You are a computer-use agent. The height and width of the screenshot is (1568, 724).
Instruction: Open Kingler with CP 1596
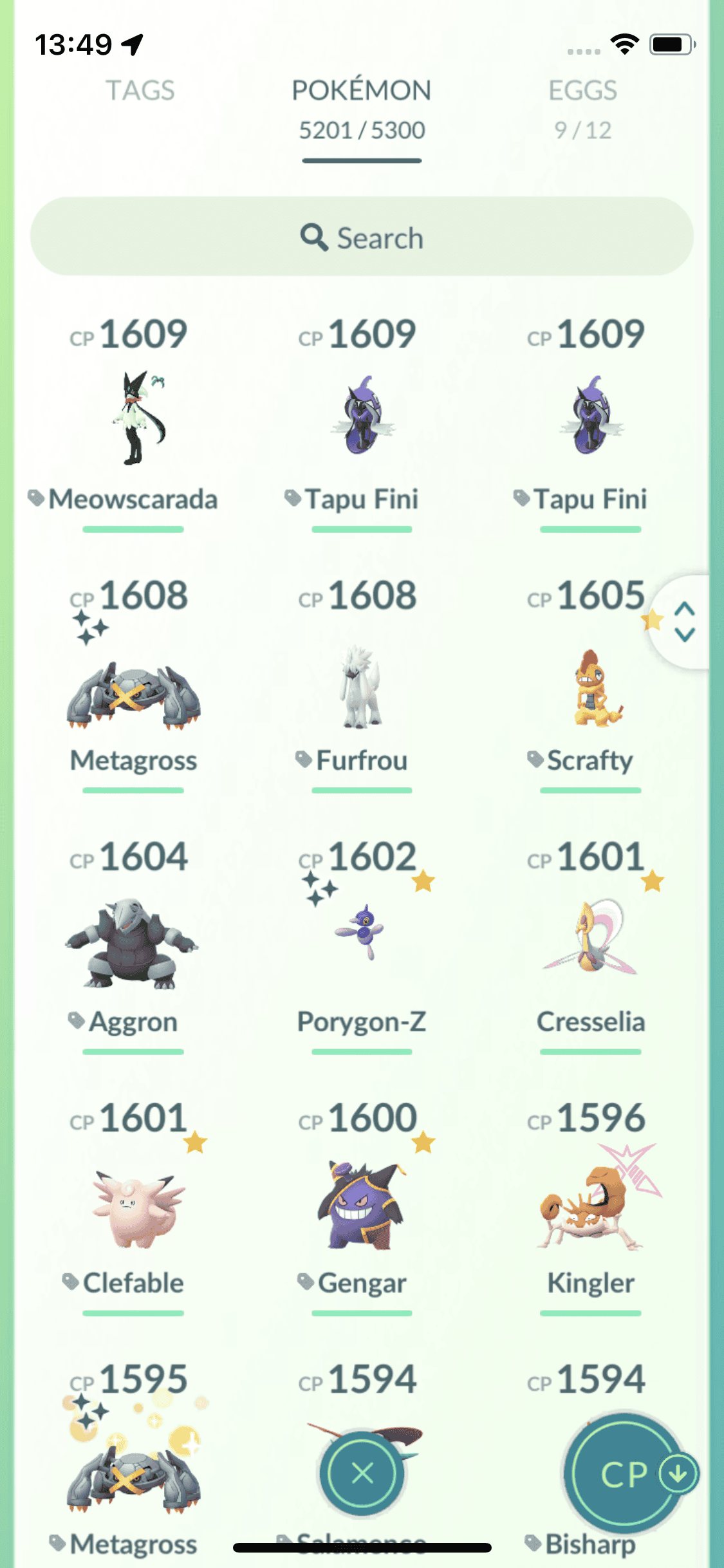[x=591, y=1205]
